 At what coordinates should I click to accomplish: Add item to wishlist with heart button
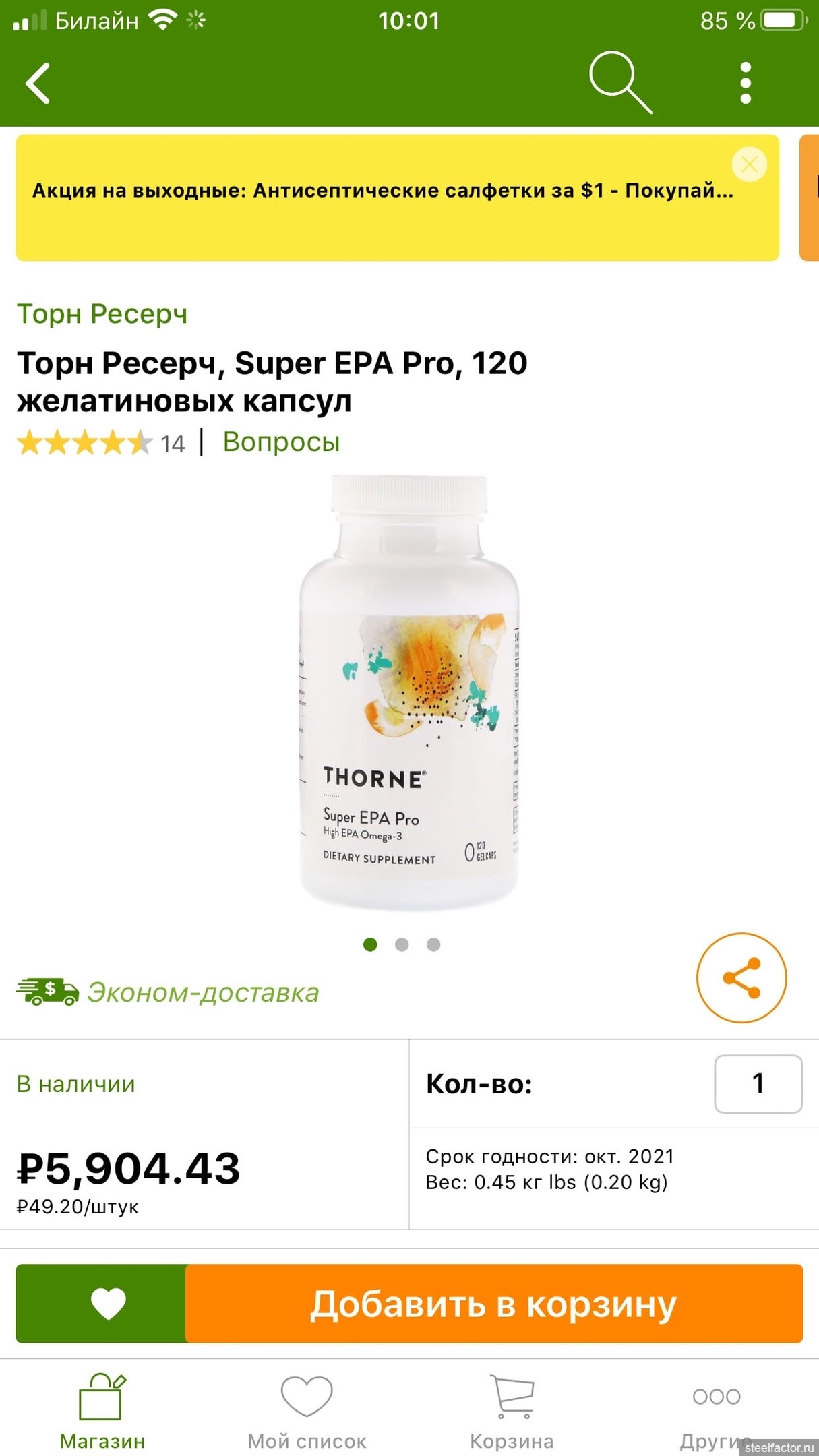108,1303
